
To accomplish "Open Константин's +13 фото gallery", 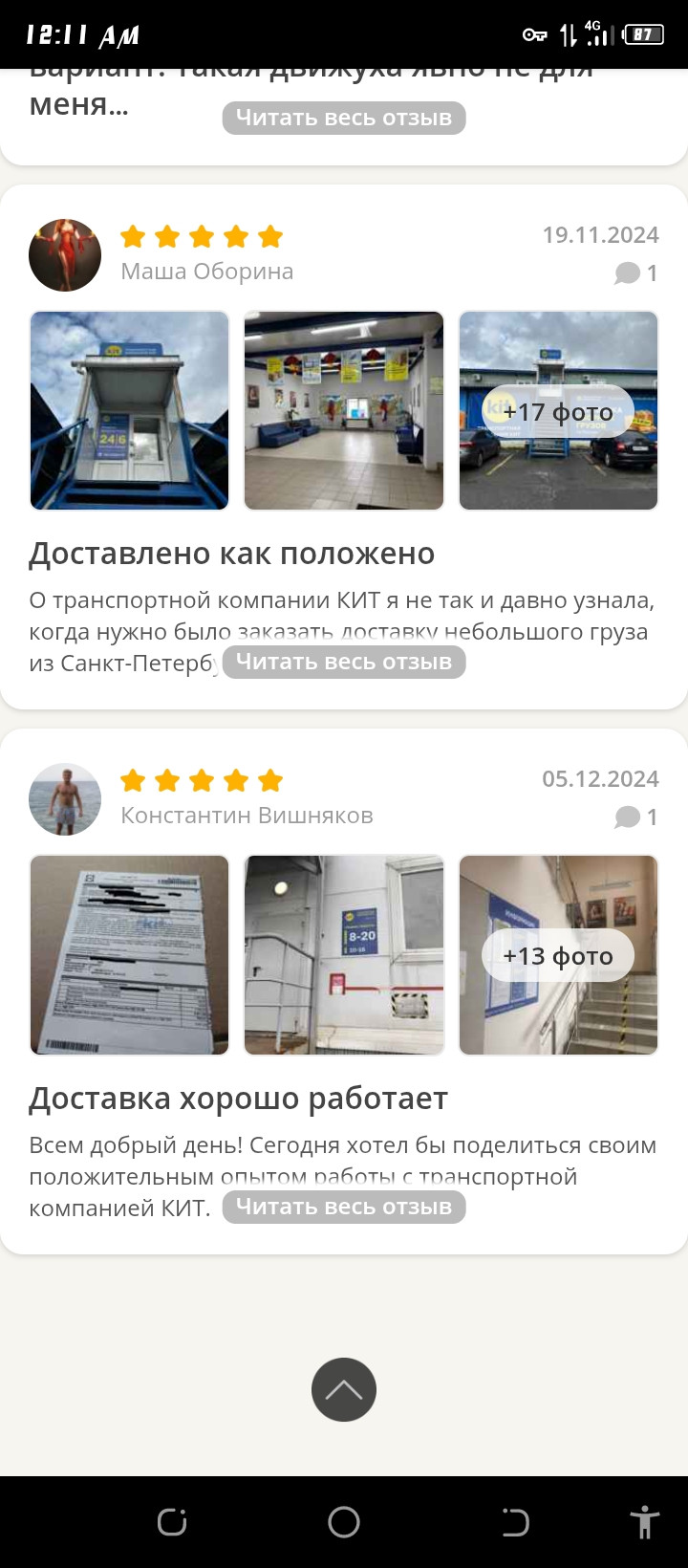I will [558, 955].
